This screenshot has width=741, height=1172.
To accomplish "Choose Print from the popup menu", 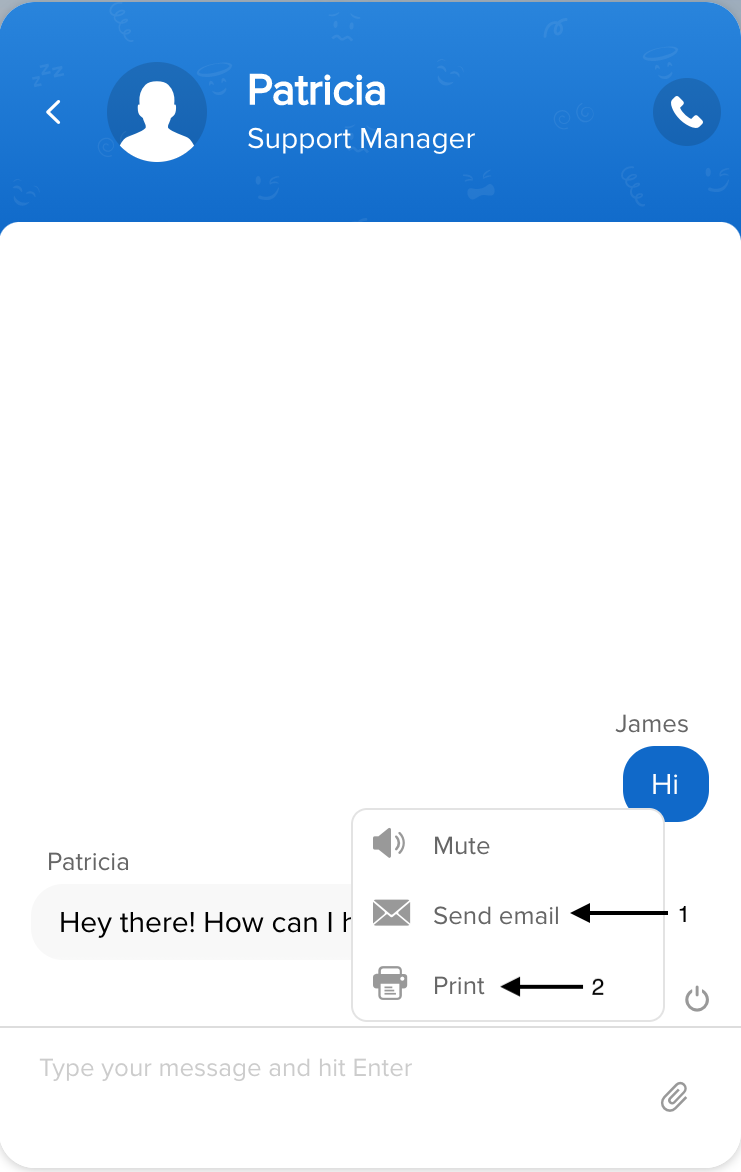I will coord(458,986).
